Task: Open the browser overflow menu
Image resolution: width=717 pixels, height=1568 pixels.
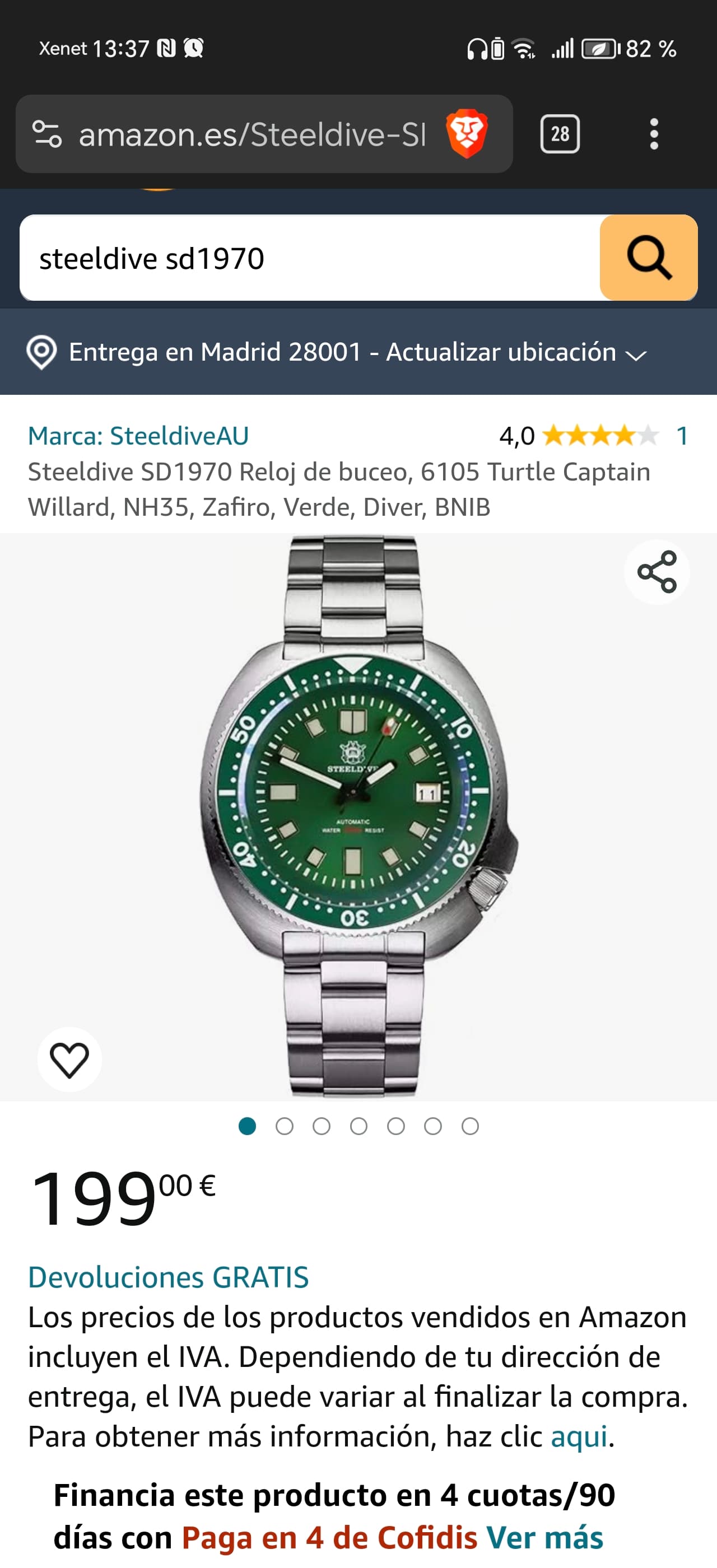Action: 654,134
